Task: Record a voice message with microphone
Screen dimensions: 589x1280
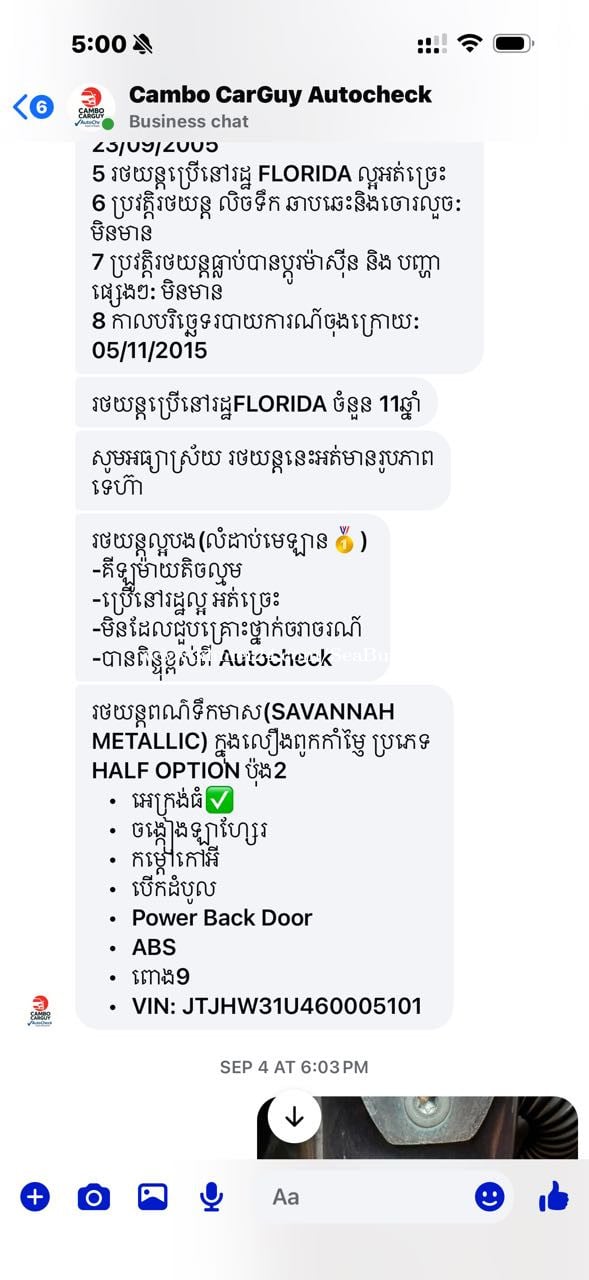Action: point(211,1196)
